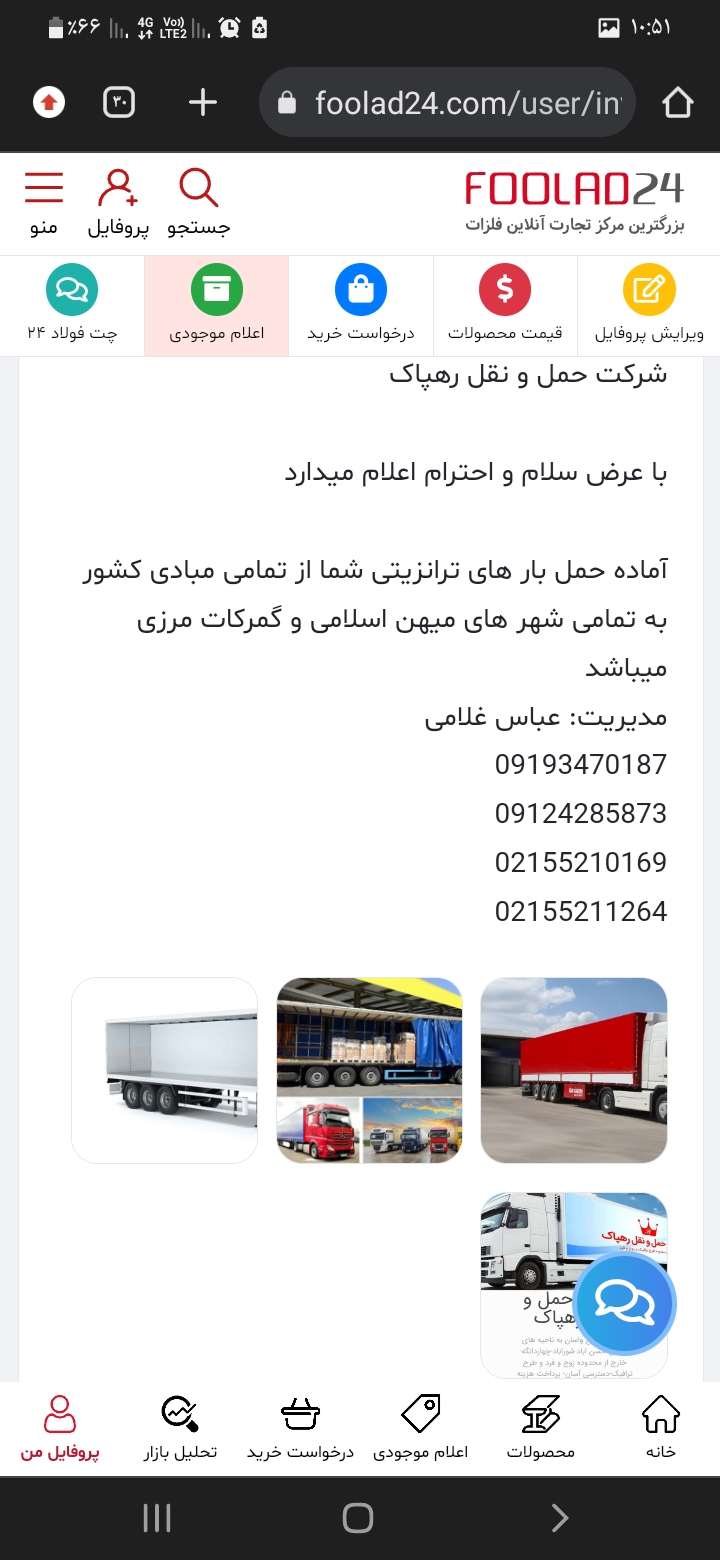The height and width of the screenshot is (1560, 720).
Task: Switch to My Profile (پروفایل من) tab
Action: click(60, 1427)
